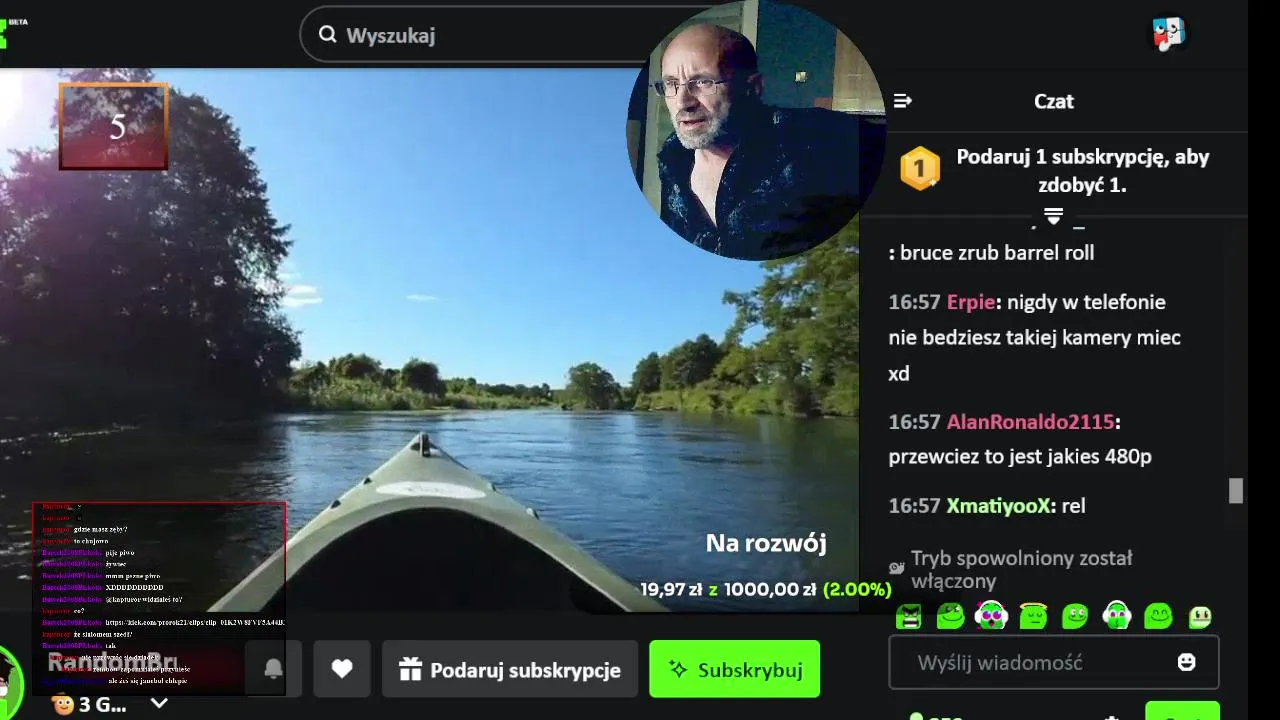This screenshot has height=720, width=1280.
Task: Collapse the chat panel
Action: (x=902, y=101)
